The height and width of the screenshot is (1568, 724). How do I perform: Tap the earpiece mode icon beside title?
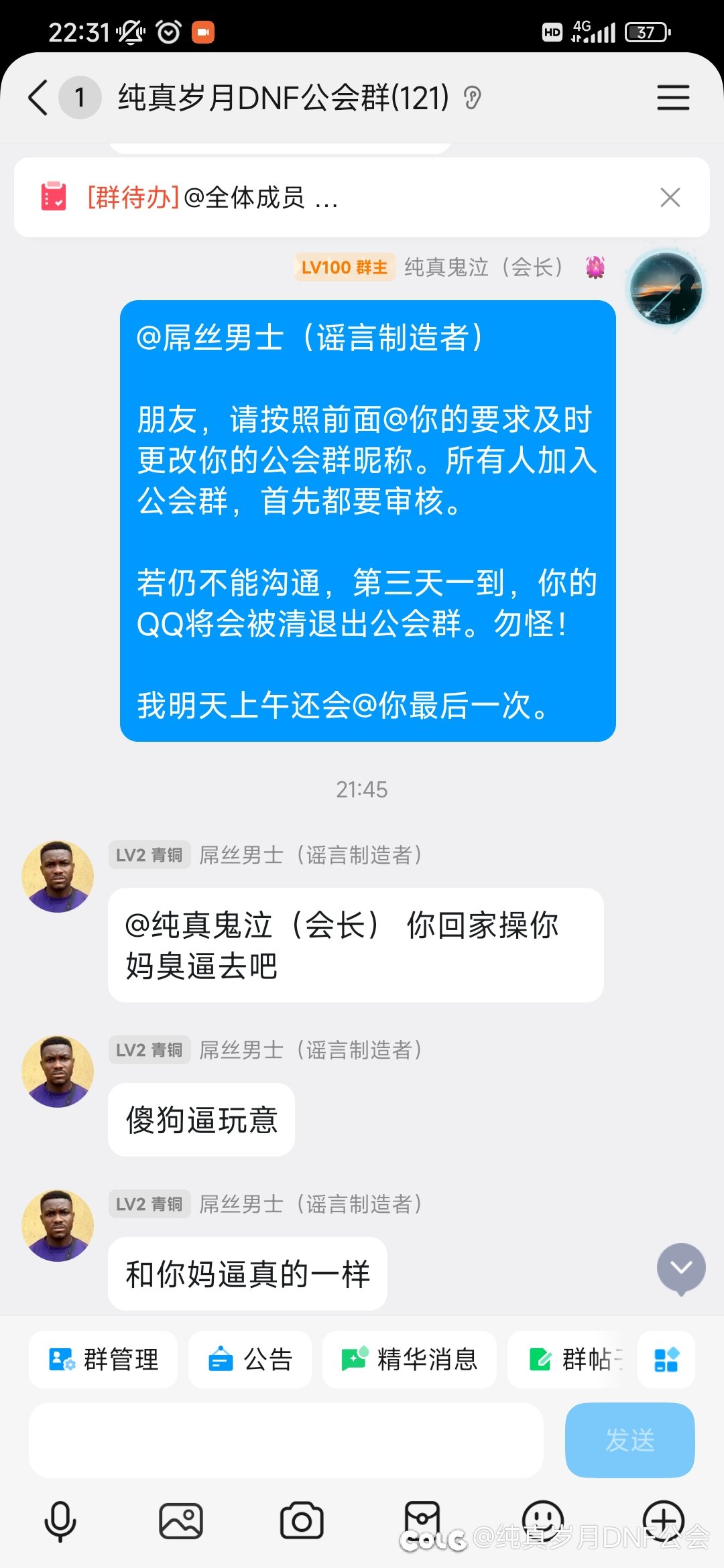[472, 99]
